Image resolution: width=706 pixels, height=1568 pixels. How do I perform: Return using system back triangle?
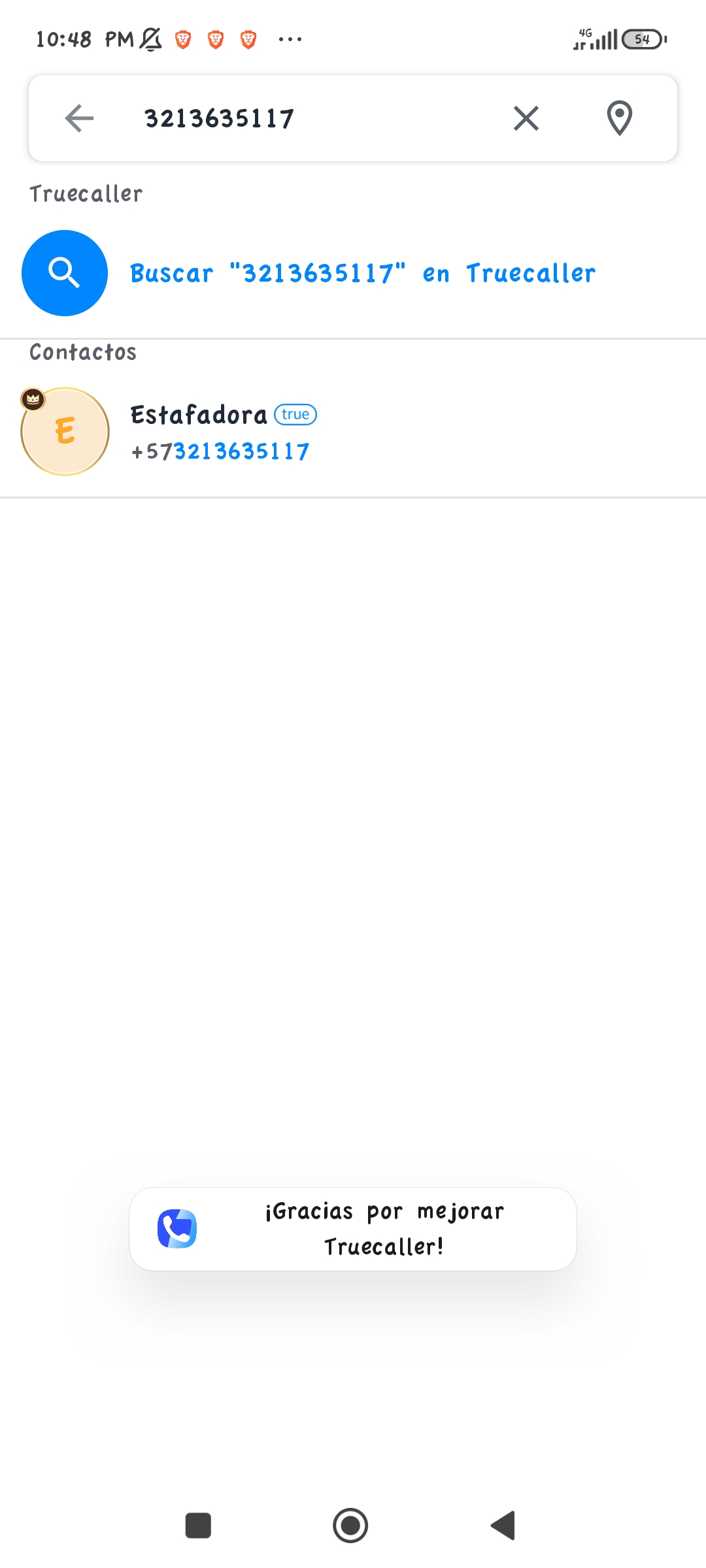[x=503, y=1526]
